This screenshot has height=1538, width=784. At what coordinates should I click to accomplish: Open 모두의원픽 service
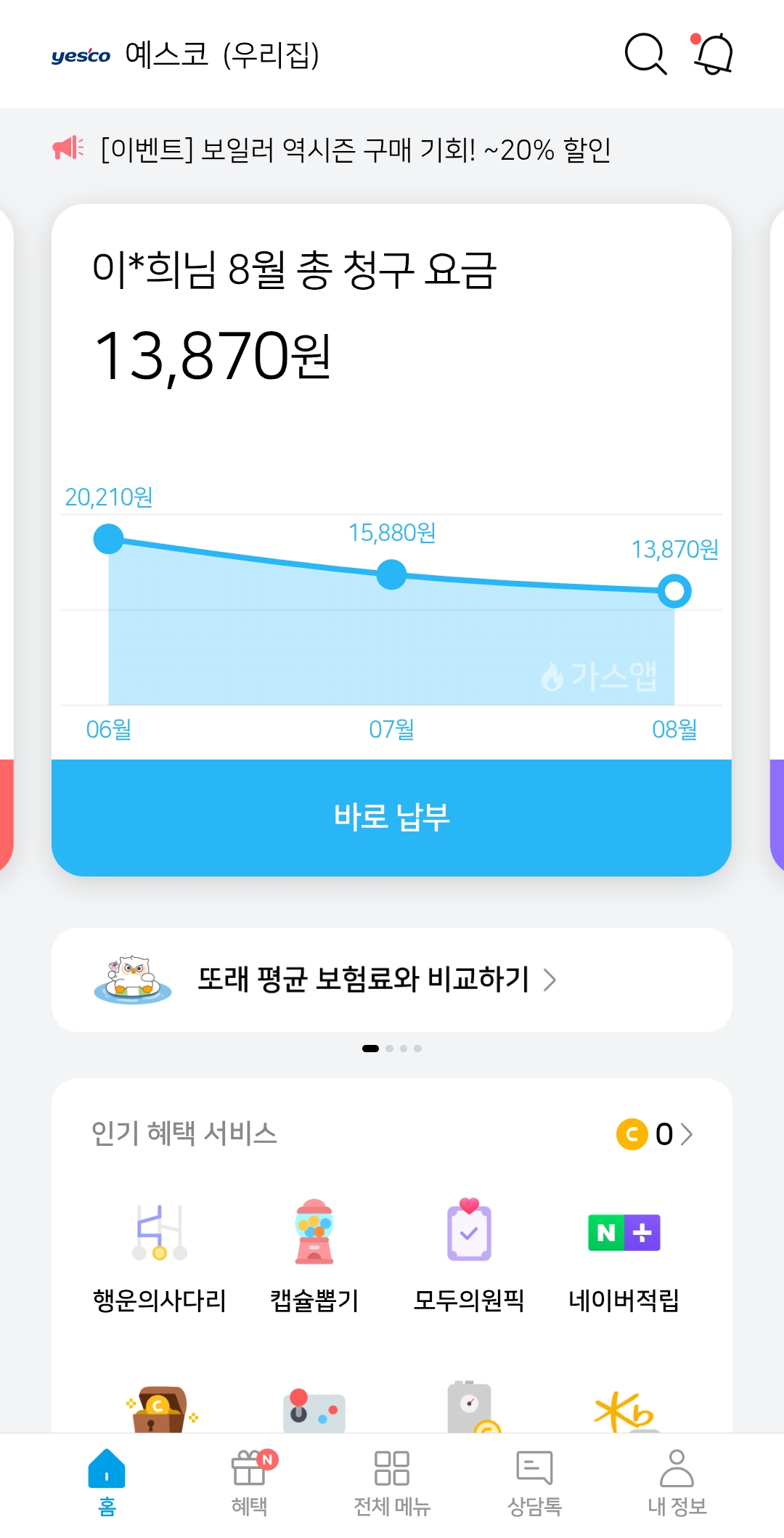click(x=469, y=1258)
